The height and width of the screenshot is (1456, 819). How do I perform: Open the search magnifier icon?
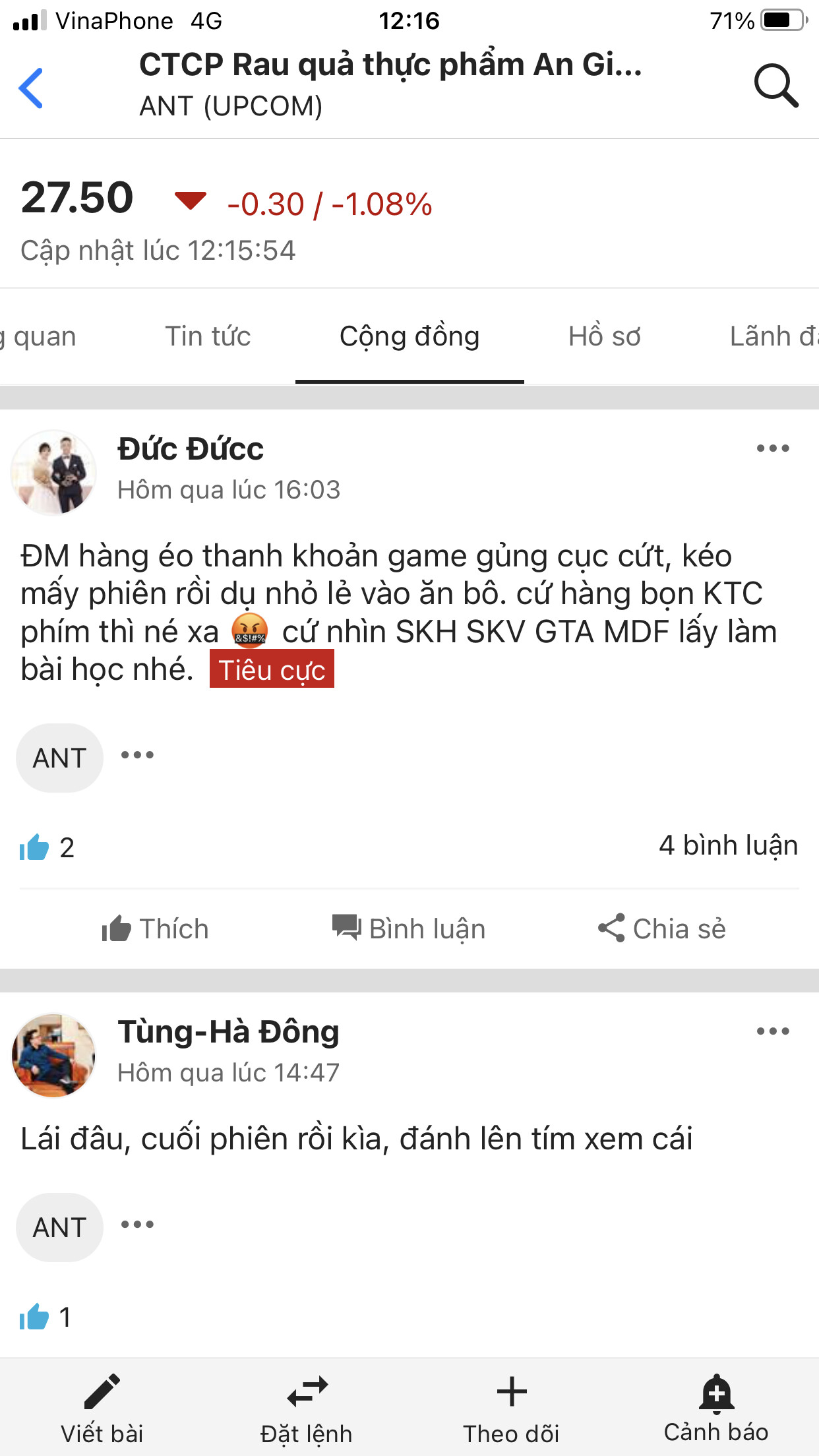pos(776,86)
